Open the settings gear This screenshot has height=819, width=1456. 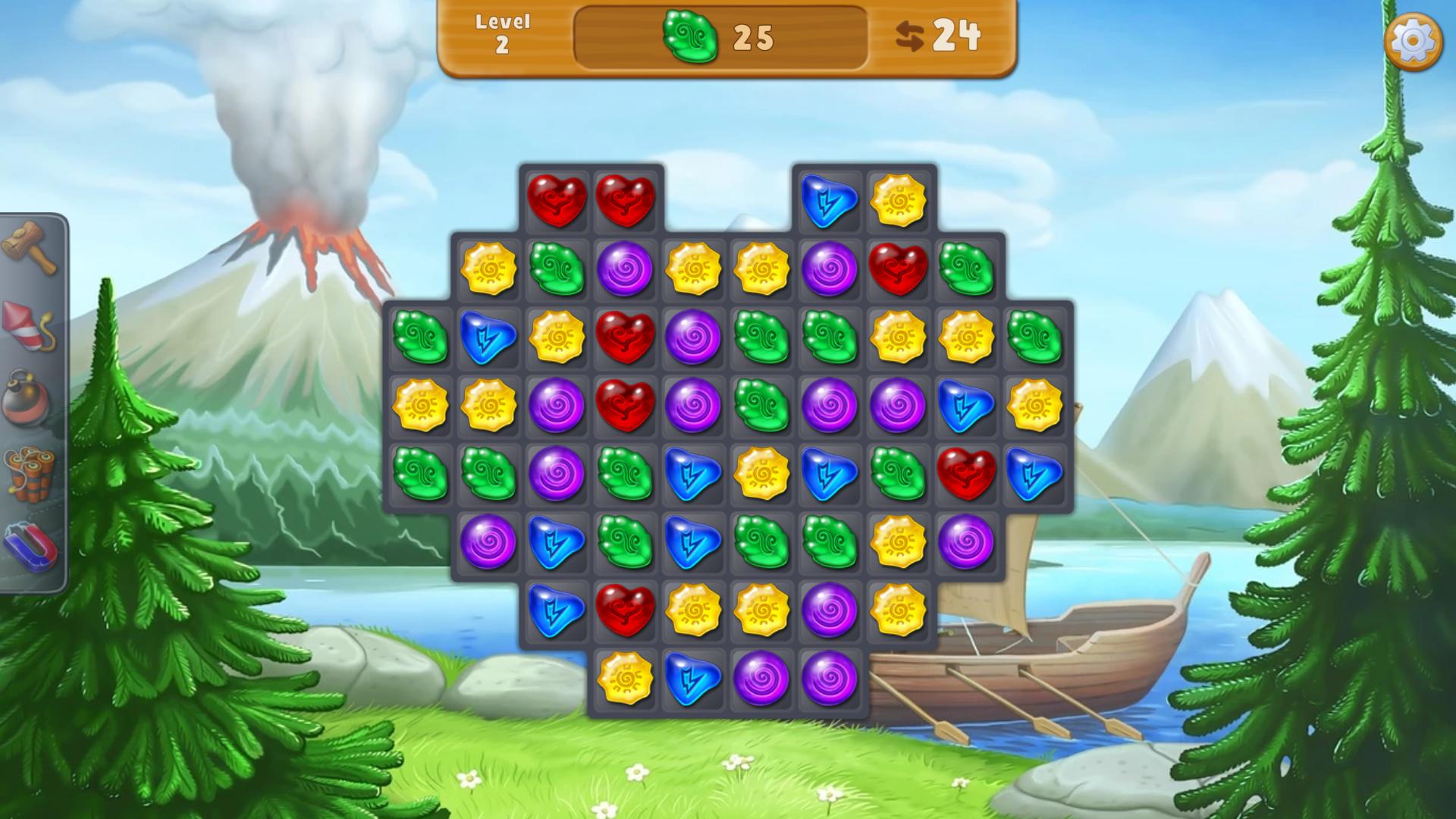[x=1412, y=41]
